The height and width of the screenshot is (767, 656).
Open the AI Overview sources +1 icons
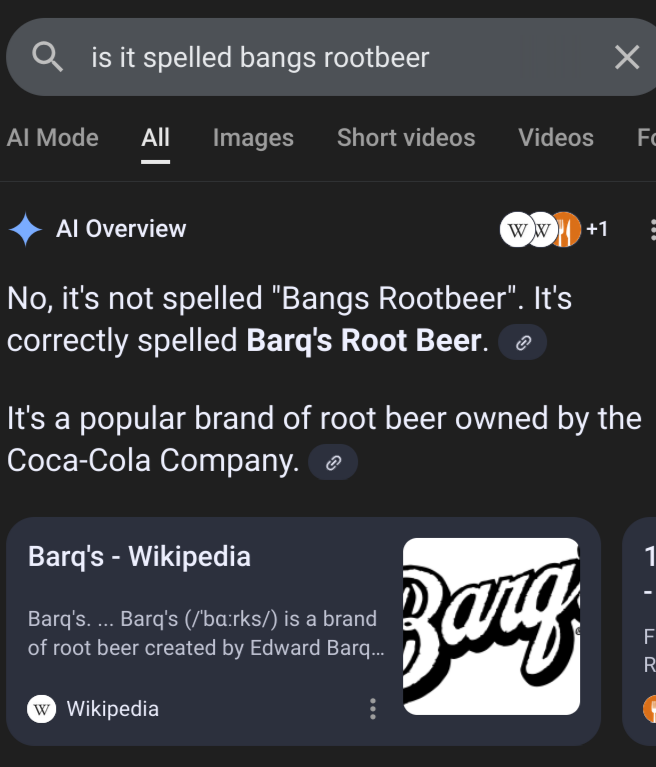(x=553, y=229)
